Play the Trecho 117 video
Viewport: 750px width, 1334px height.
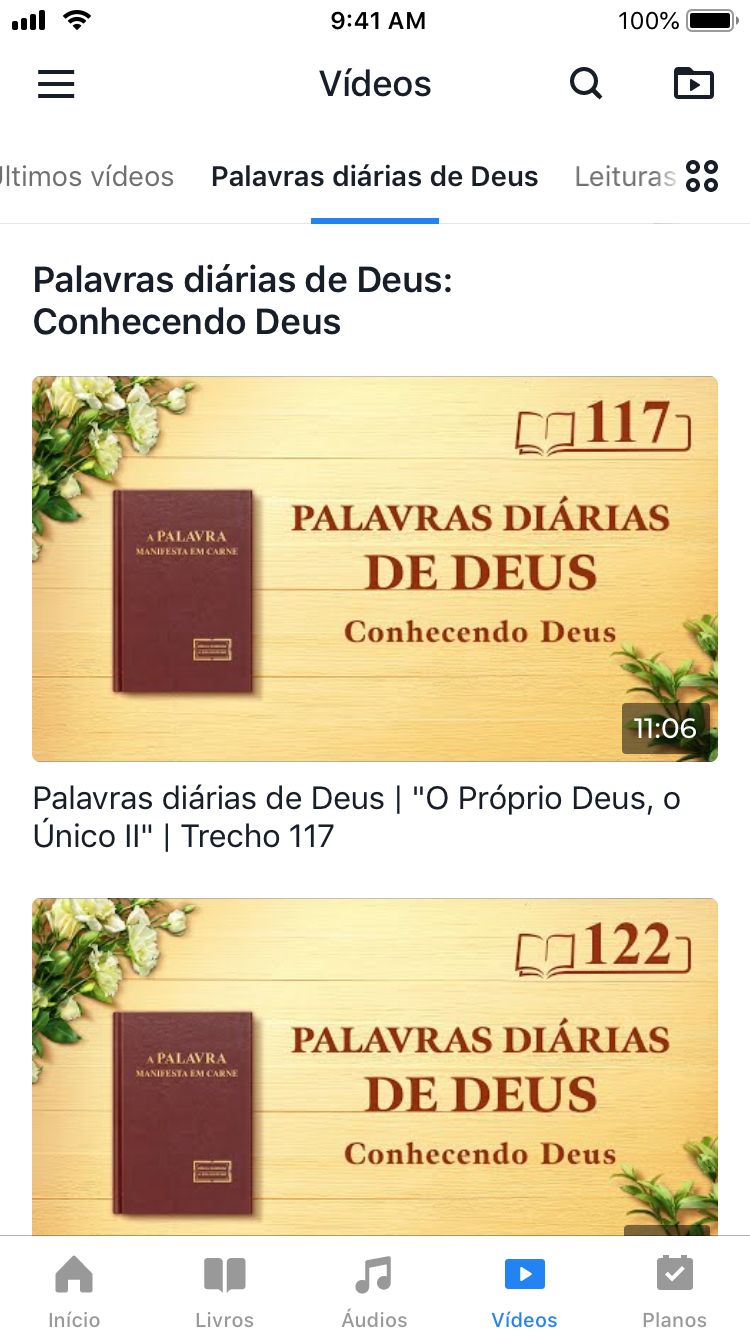[x=375, y=568]
